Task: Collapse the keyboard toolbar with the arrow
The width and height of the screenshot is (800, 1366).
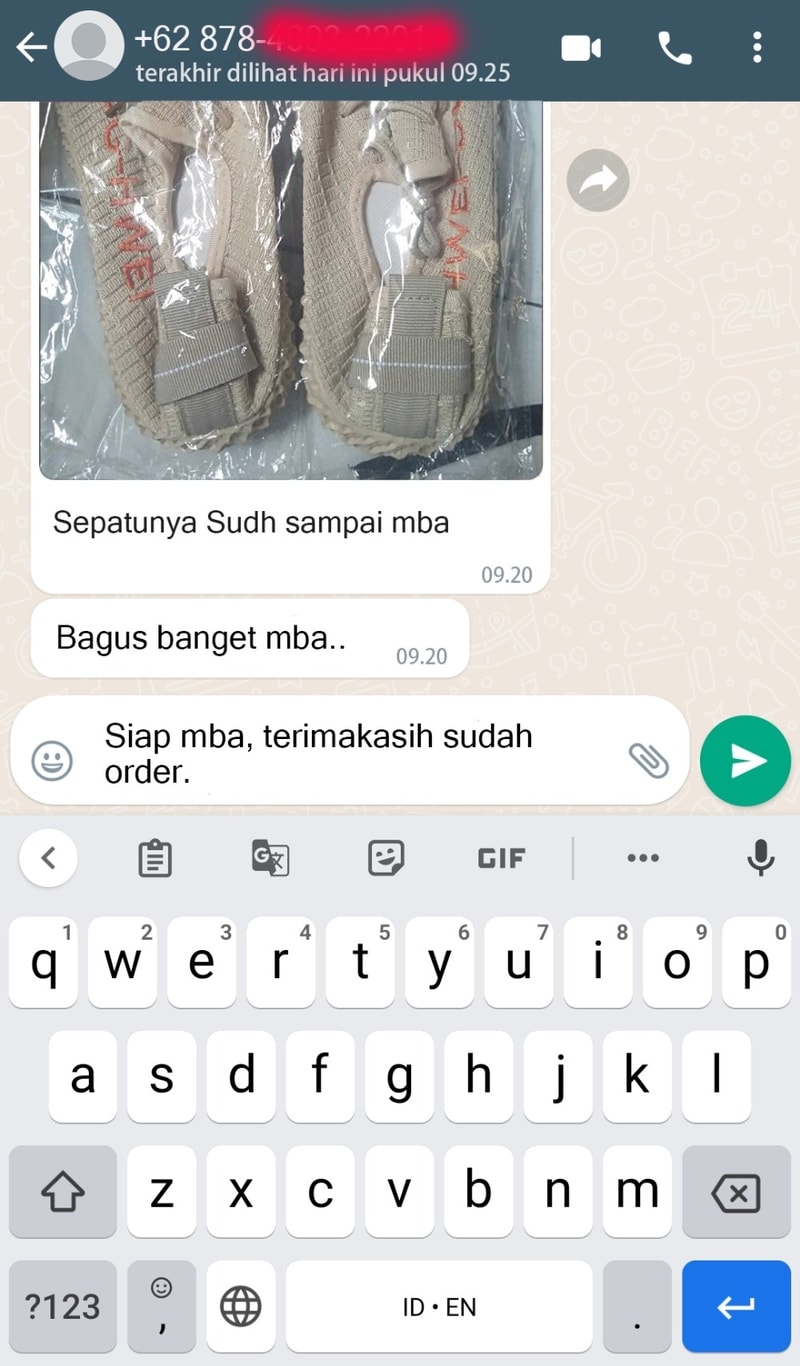Action: 48,857
